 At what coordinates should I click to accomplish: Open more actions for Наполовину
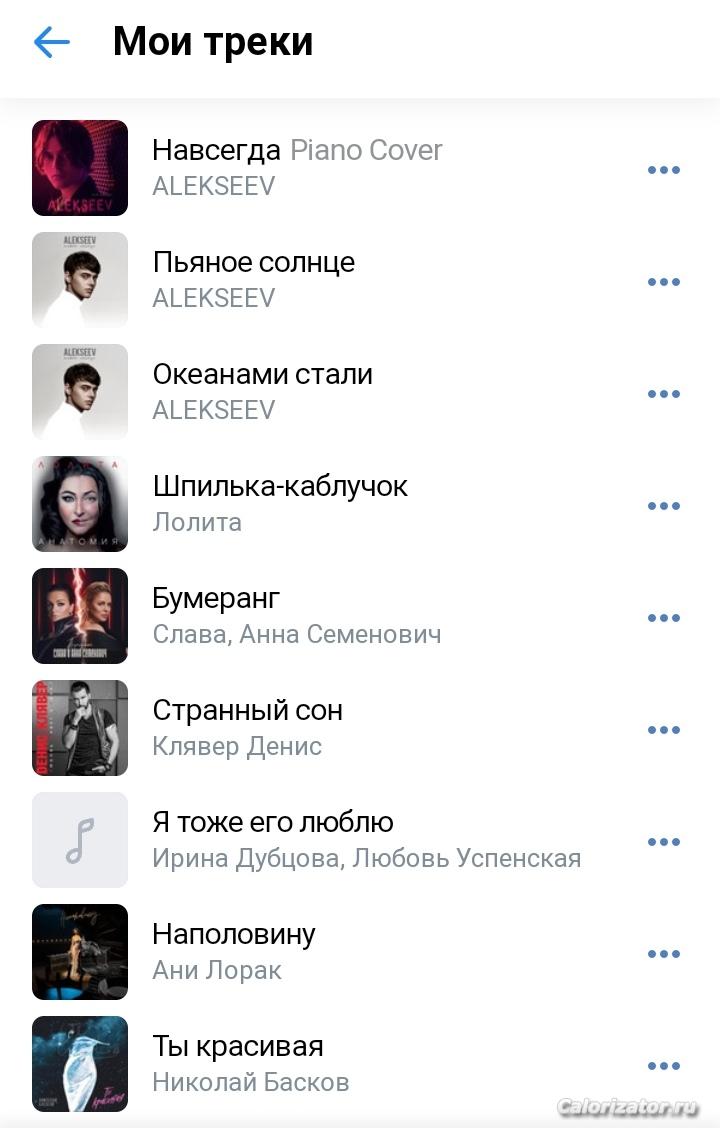664,954
